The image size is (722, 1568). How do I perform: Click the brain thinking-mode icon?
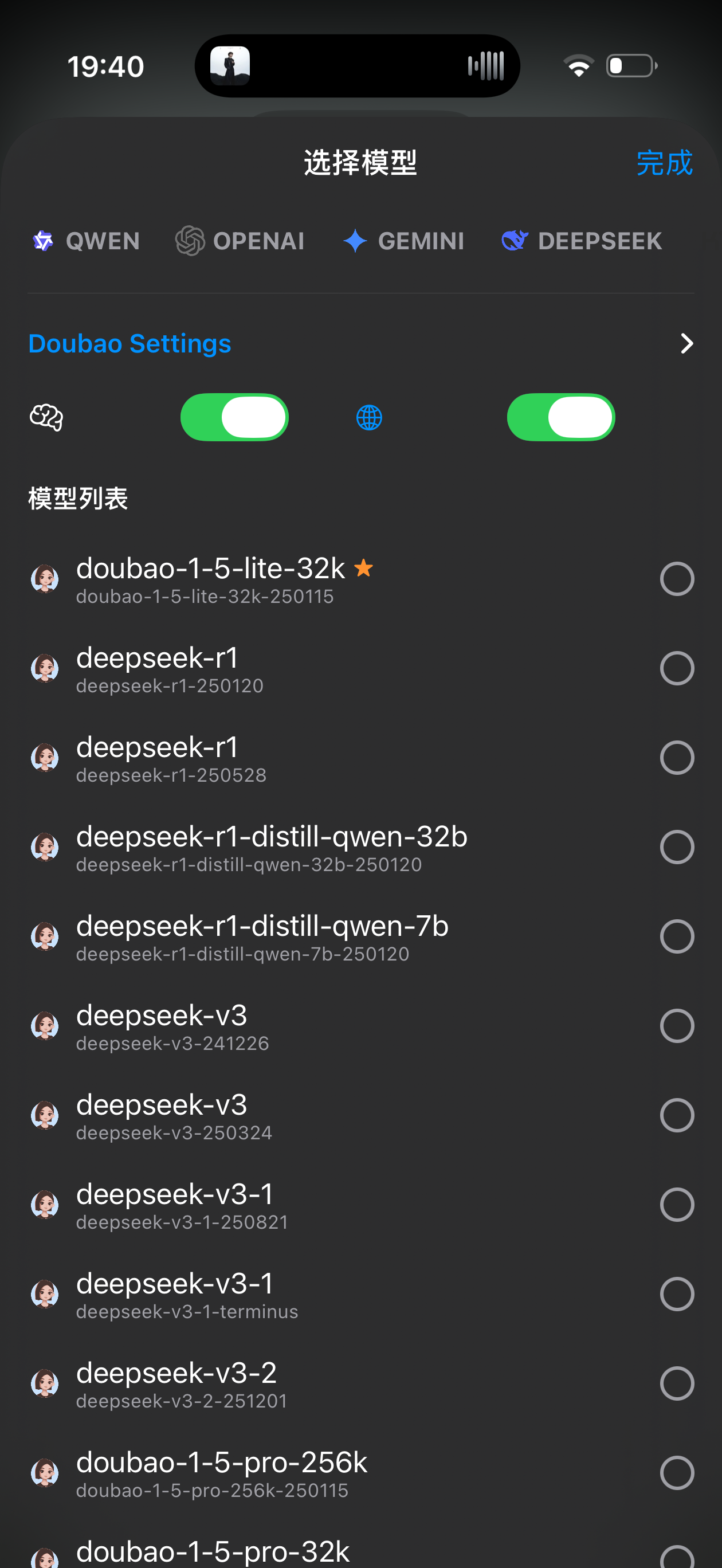pos(46,417)
